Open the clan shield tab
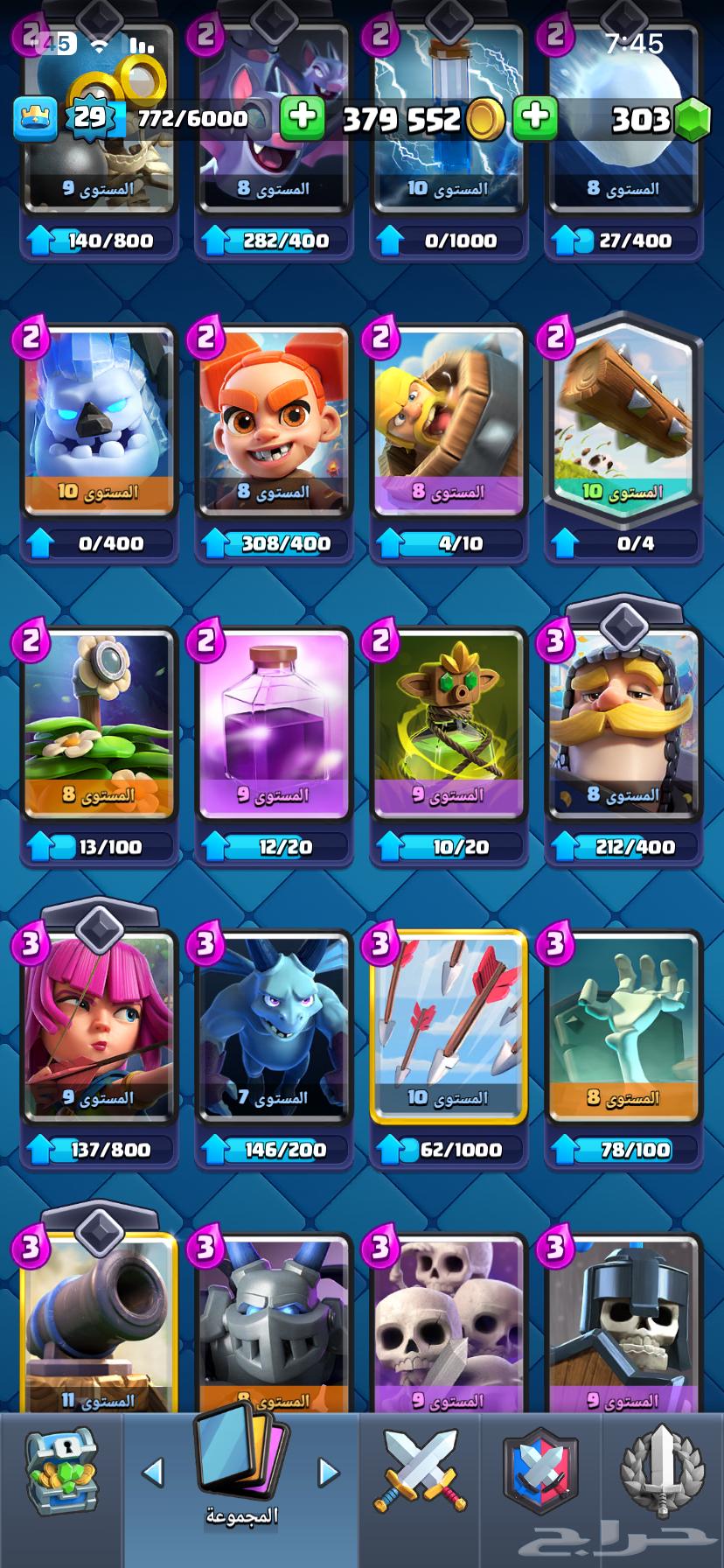 click(541, 1472)
